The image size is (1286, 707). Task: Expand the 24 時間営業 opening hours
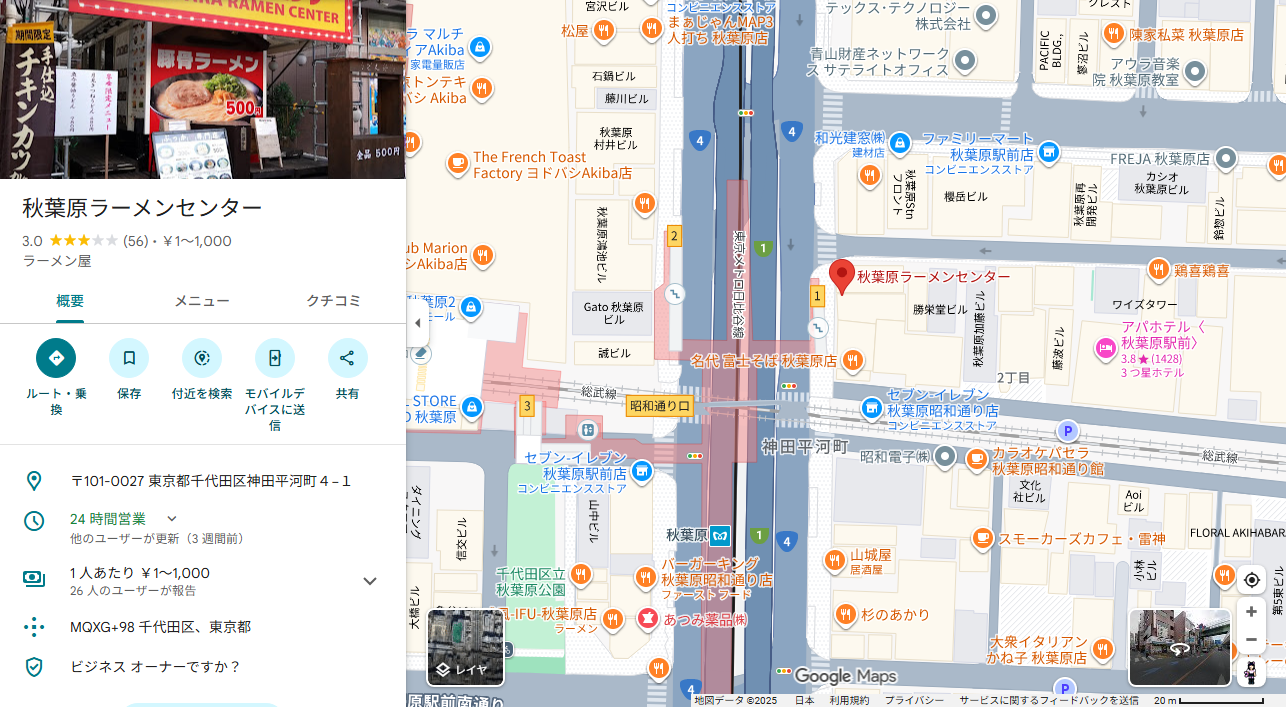171,519
